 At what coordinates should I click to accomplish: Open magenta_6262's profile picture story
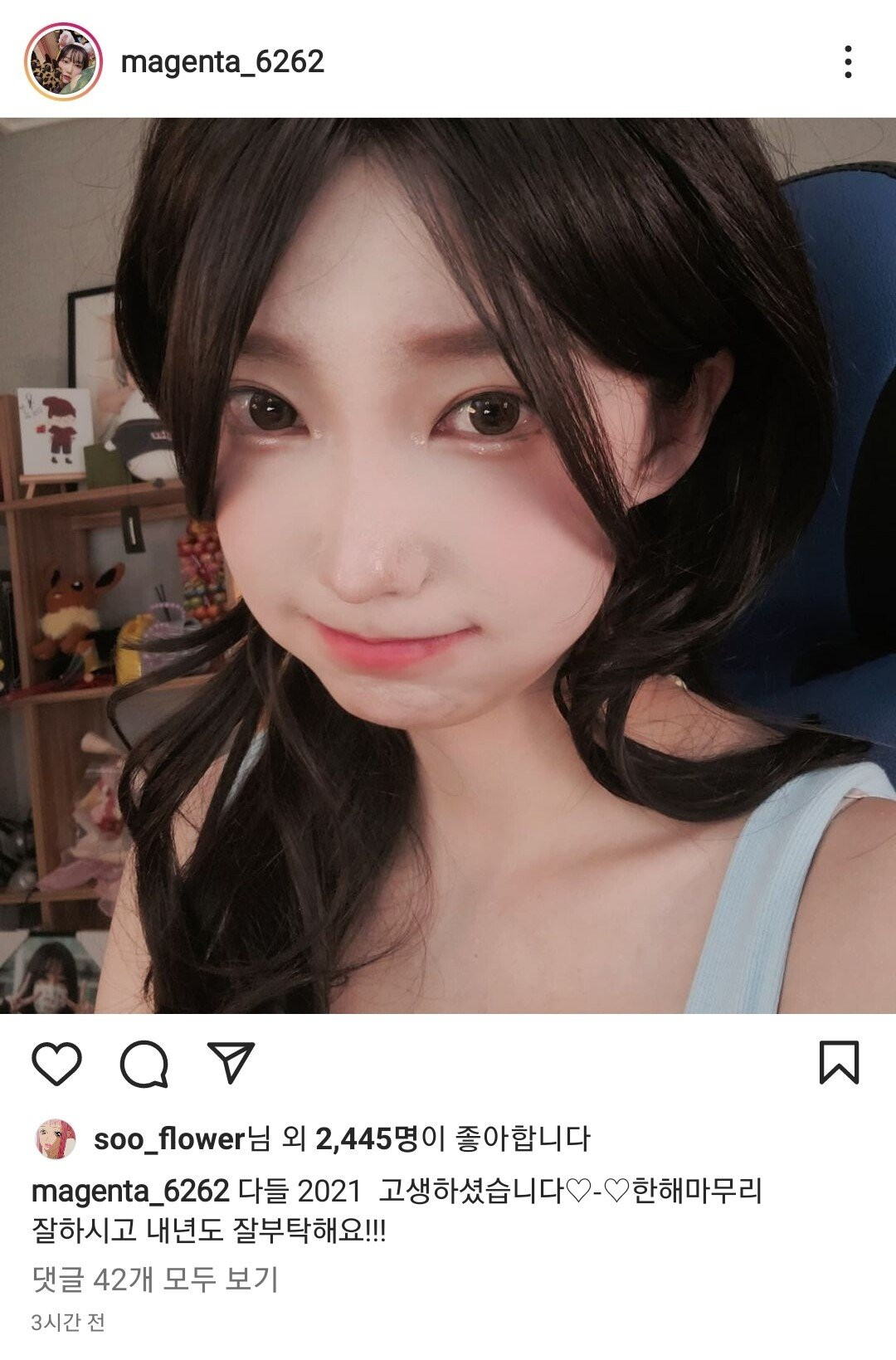coord(63,62)
